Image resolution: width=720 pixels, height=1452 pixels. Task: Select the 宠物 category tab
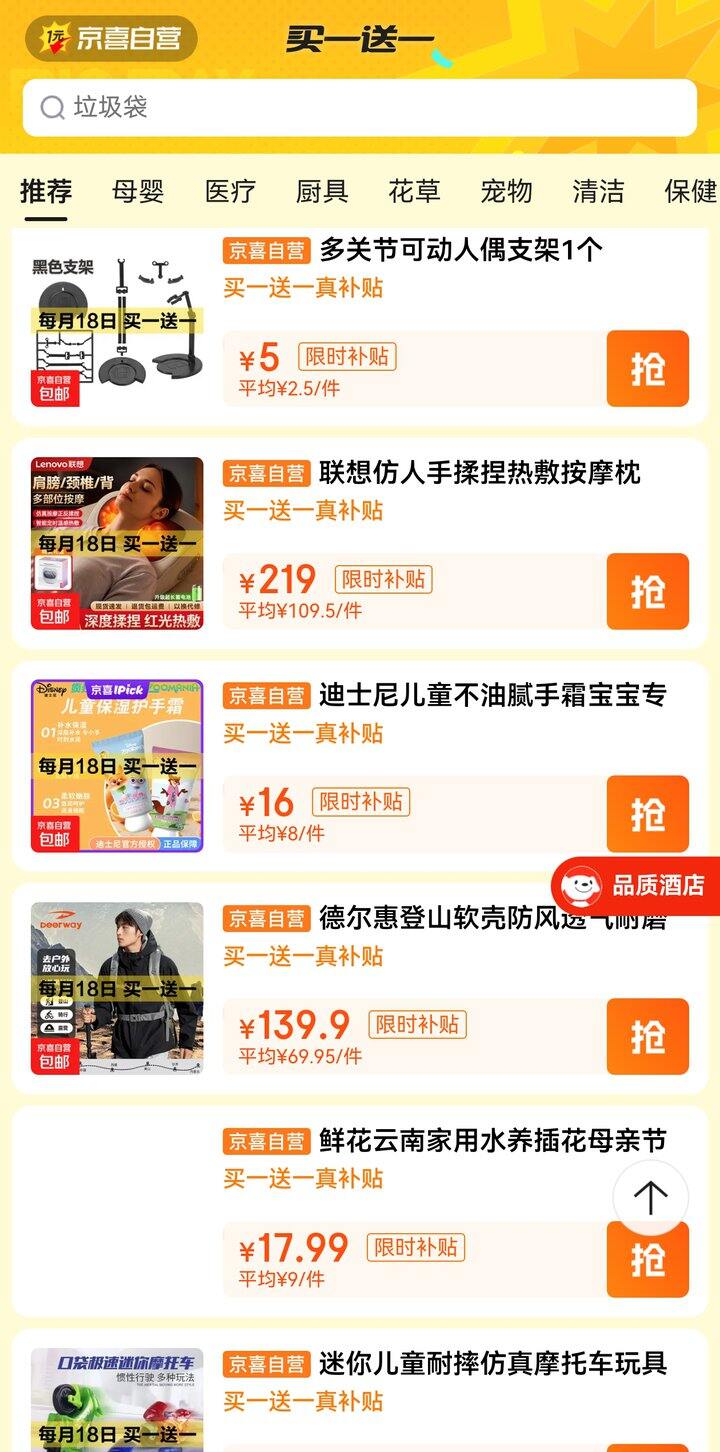[x=506, y=190]
